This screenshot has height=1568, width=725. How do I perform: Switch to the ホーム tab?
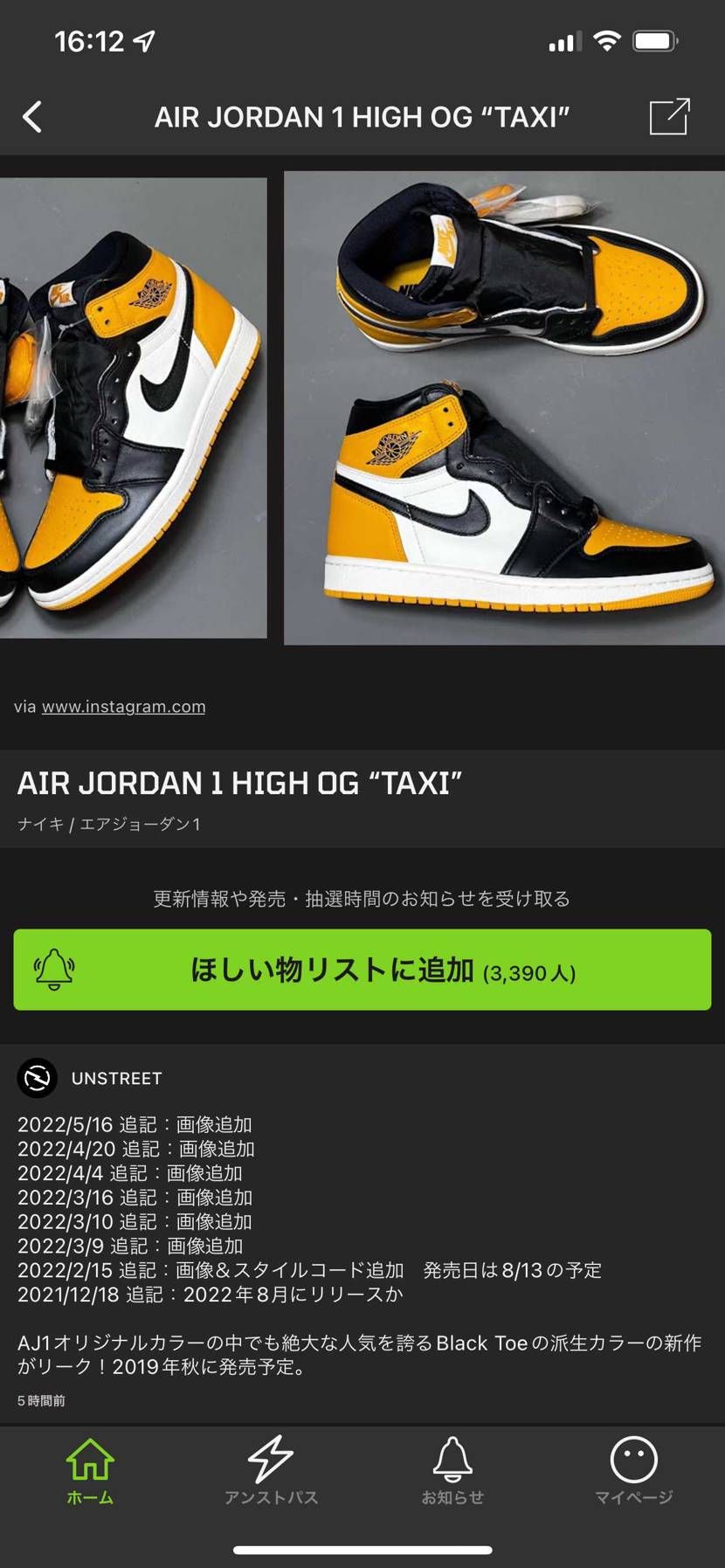point(90,1471)
